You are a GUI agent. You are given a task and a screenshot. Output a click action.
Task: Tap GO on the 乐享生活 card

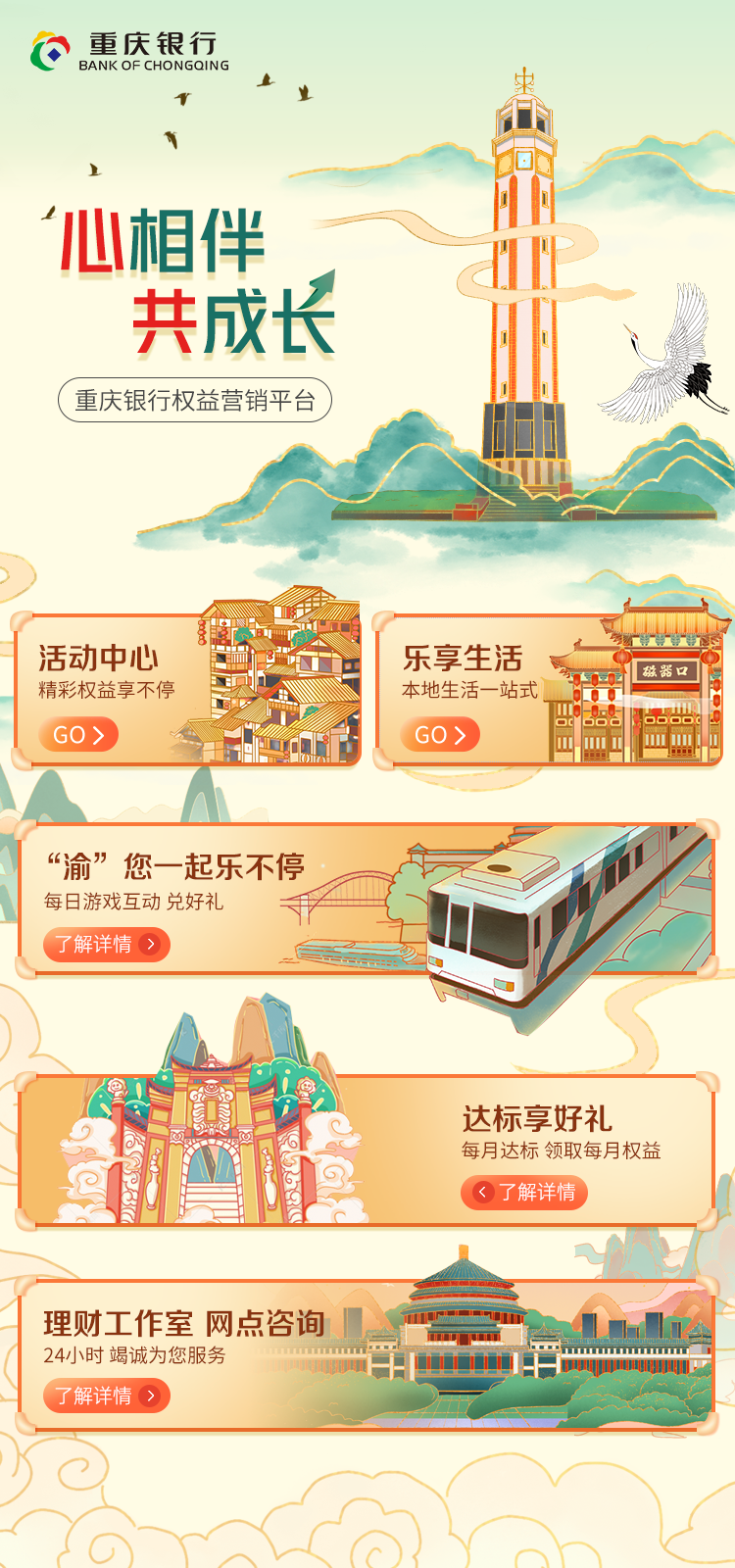pyautogui.click(x=440, y=735)
